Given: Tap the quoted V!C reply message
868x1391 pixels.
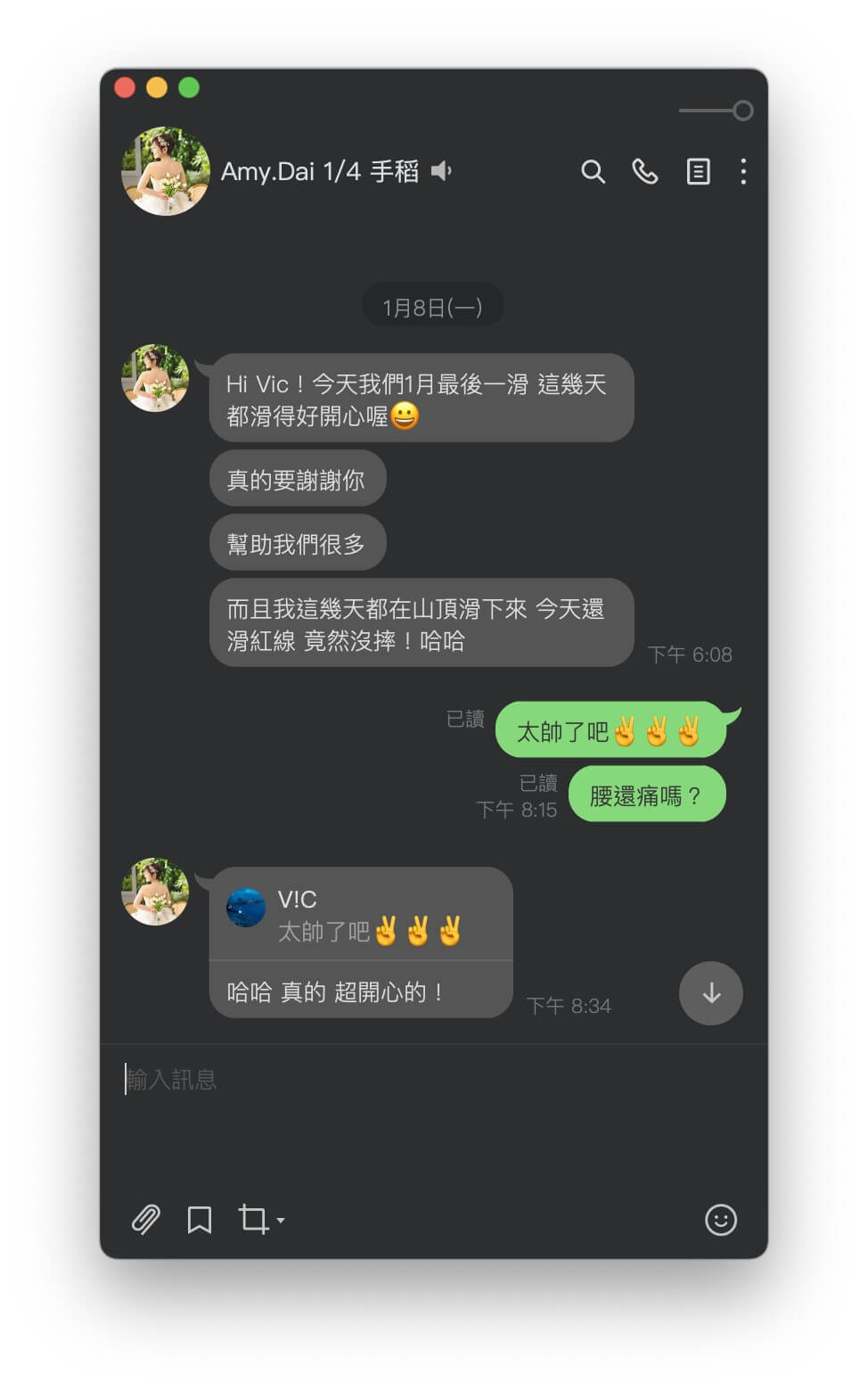Looking at the screenshot, I should [361, 915].
